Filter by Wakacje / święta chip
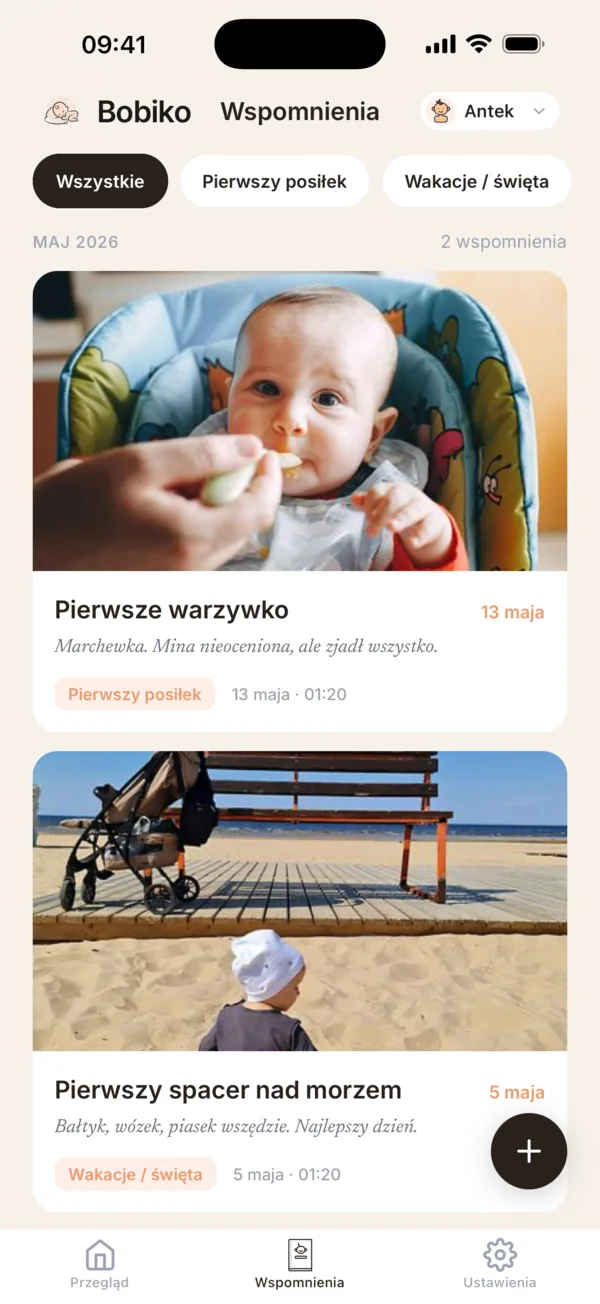The height and width of the screenshot is (1304, 600). click(x=477, y=181)
